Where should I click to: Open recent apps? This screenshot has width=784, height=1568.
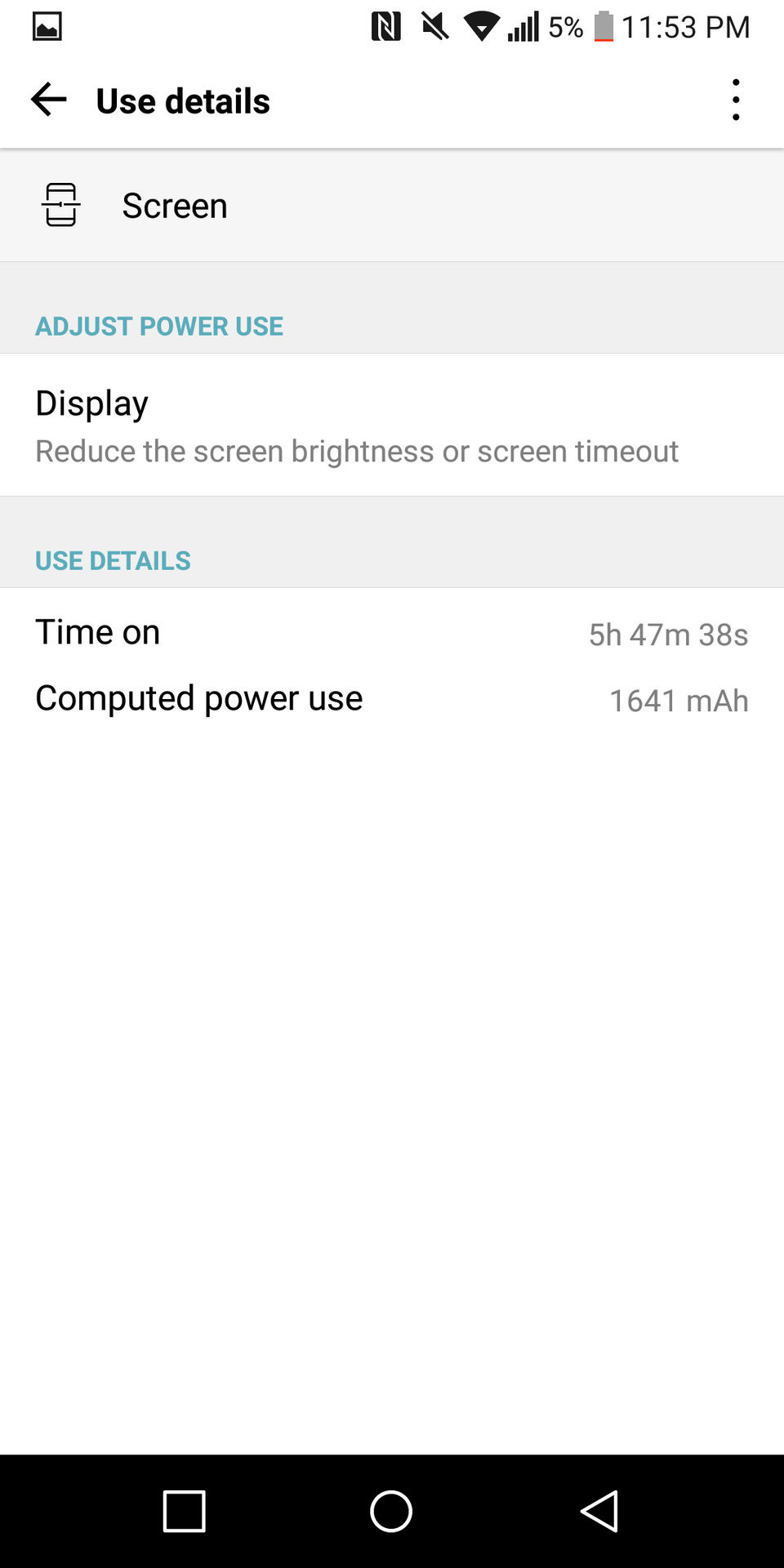184,1511
